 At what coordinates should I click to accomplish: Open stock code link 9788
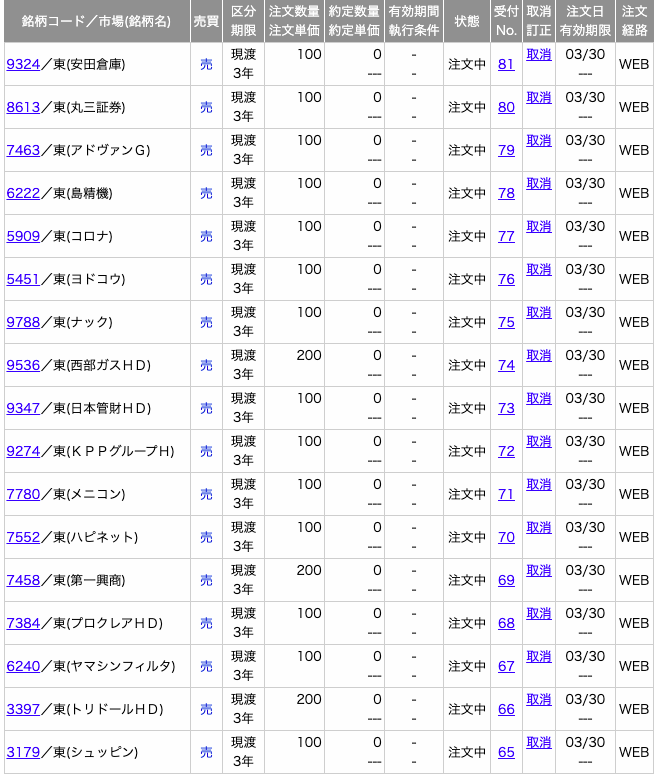tap(23, 322)
